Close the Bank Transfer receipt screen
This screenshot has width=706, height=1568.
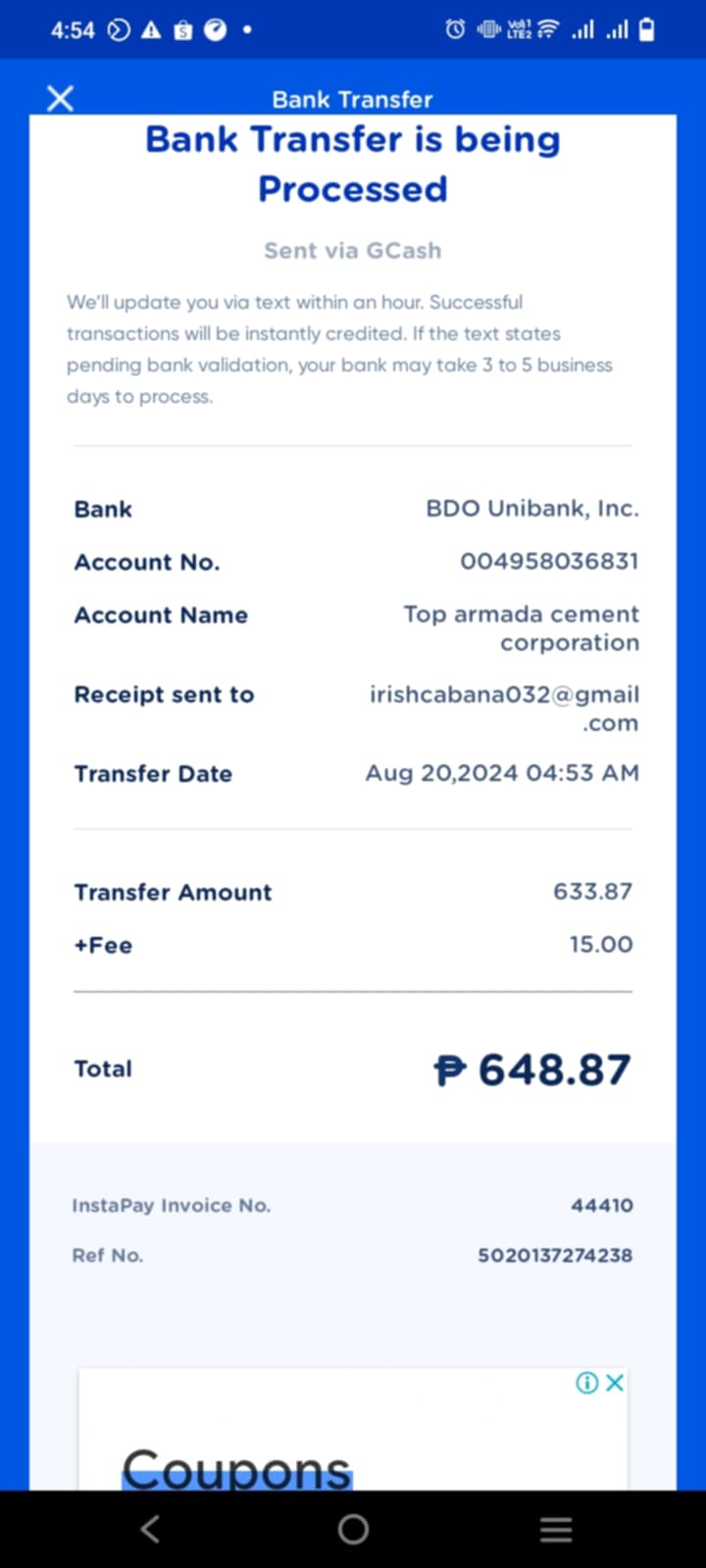pyautogui.click(x=61, y=98)
